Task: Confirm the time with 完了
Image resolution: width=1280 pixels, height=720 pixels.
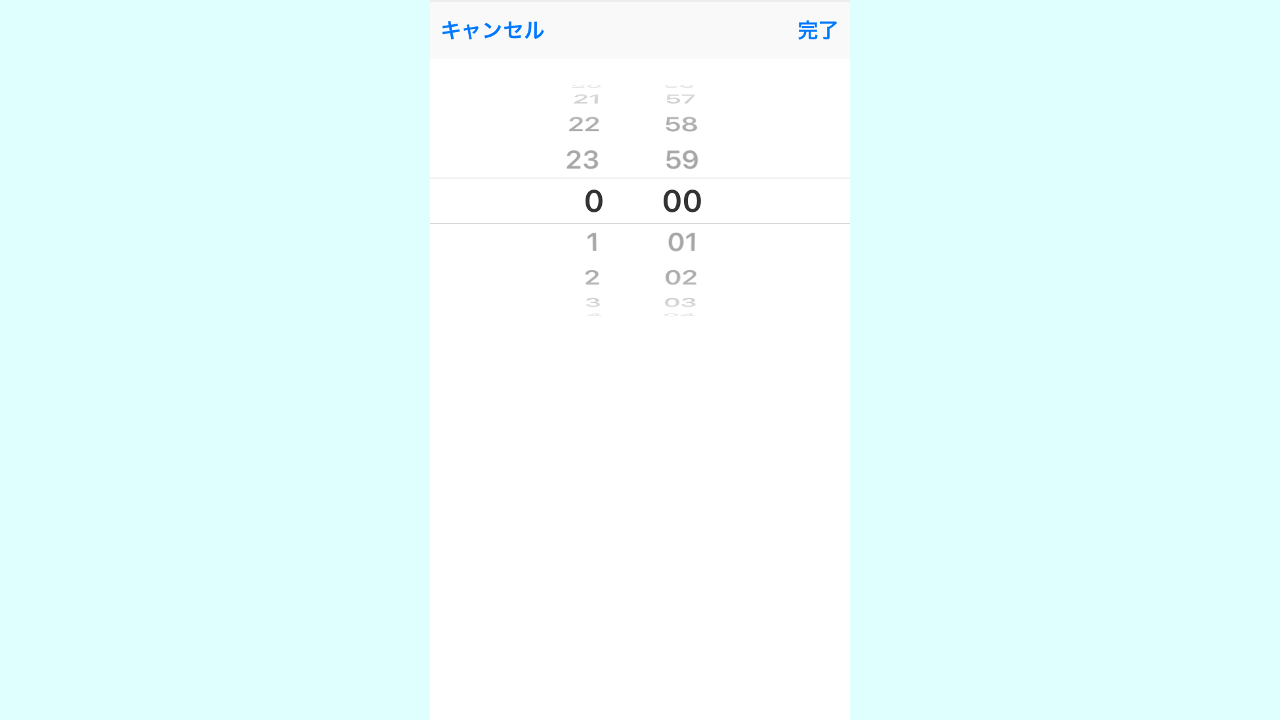Action: pos(817,30)
